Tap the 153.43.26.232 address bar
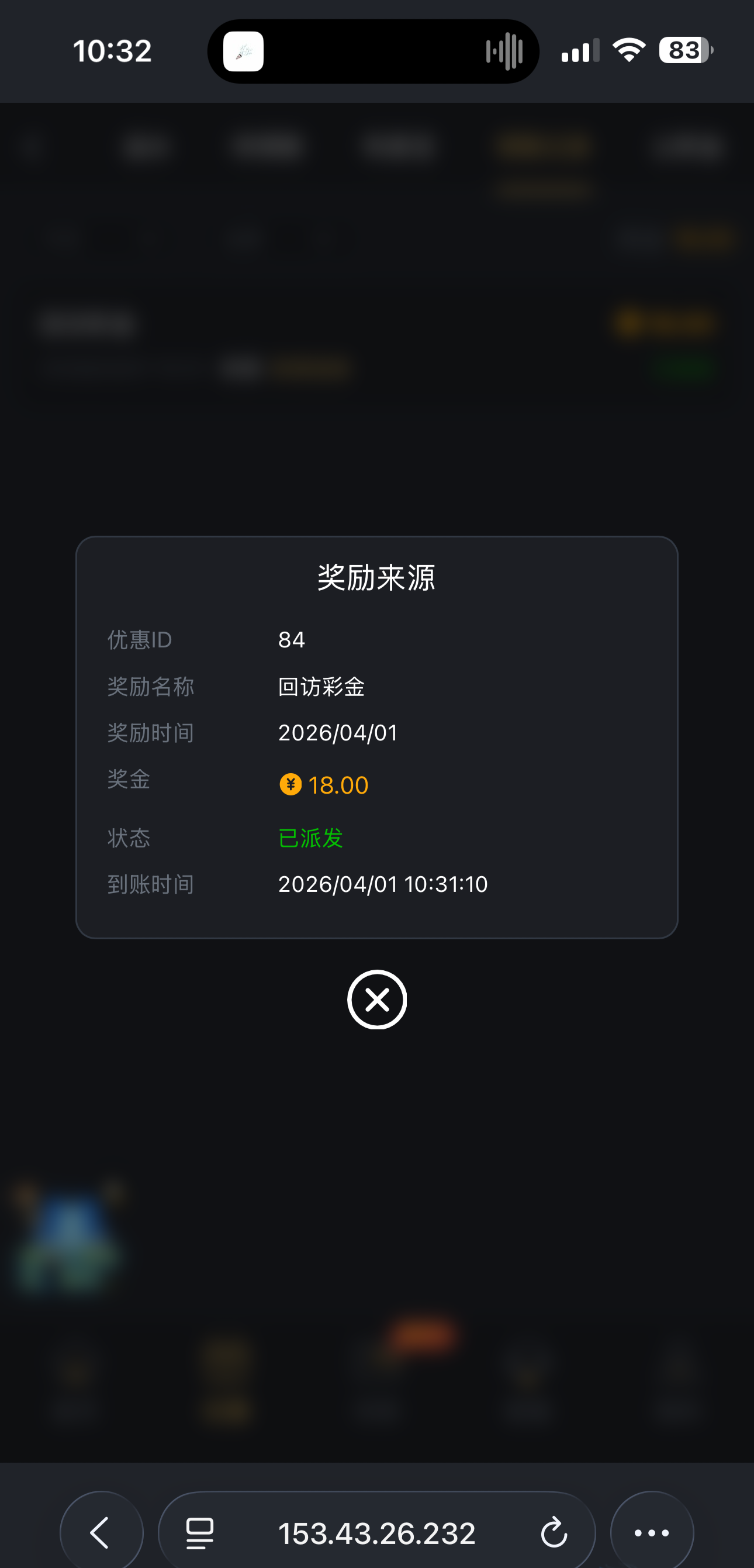The width and height of the screenshot is (754, 1568). [376, 1532]
